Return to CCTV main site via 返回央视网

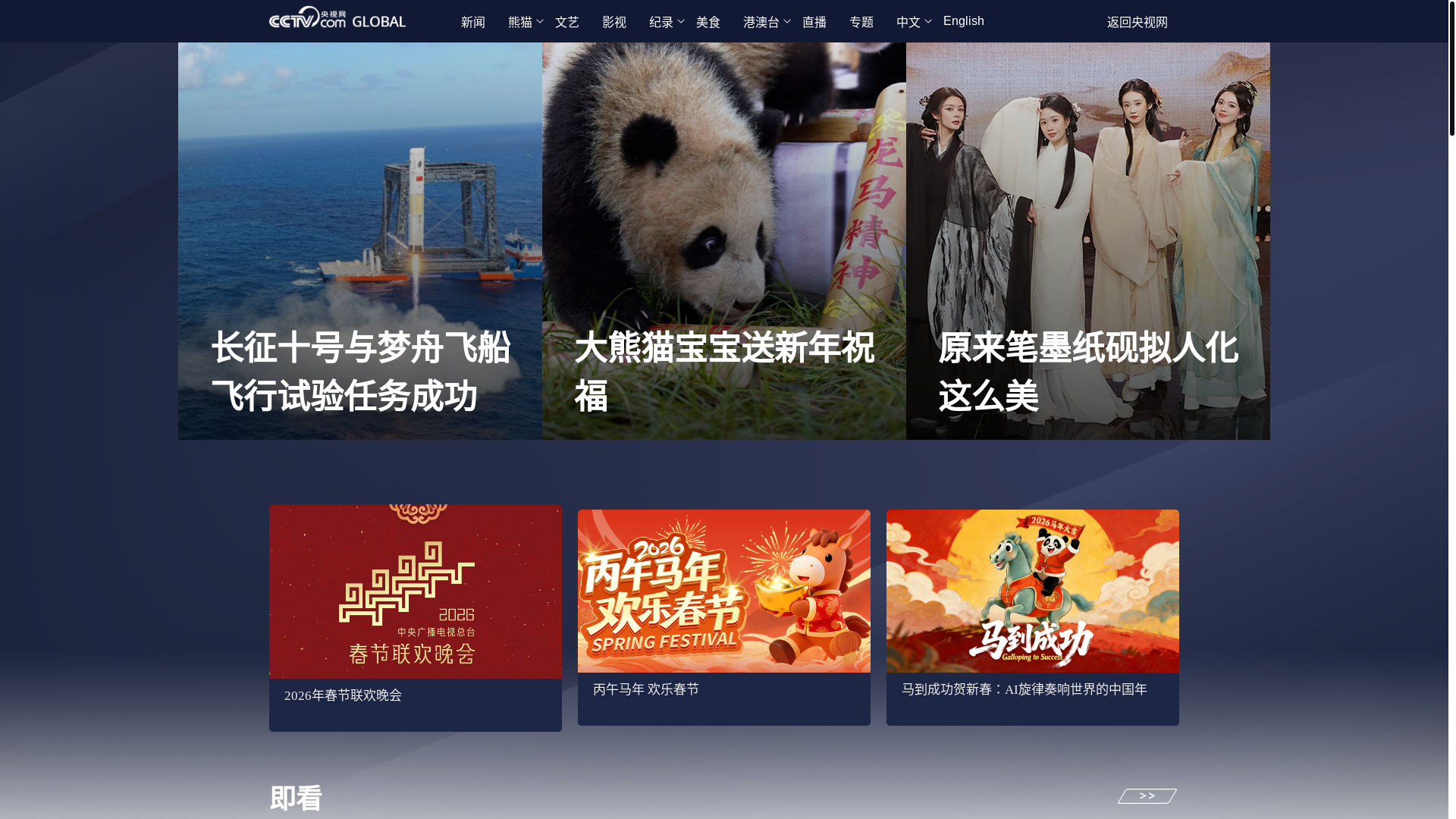[x=1137, y=22]
